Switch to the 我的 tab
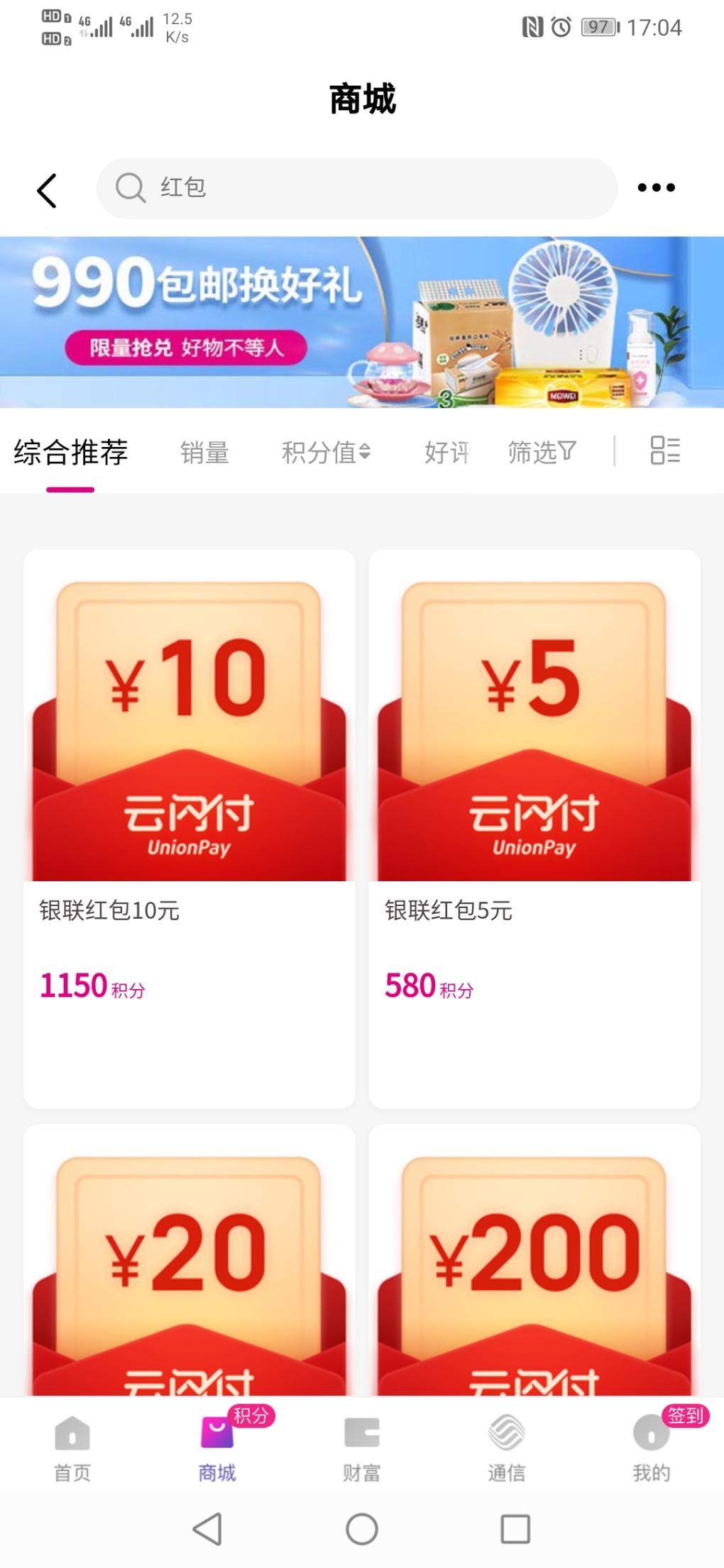 click(x=651, y=1447)
